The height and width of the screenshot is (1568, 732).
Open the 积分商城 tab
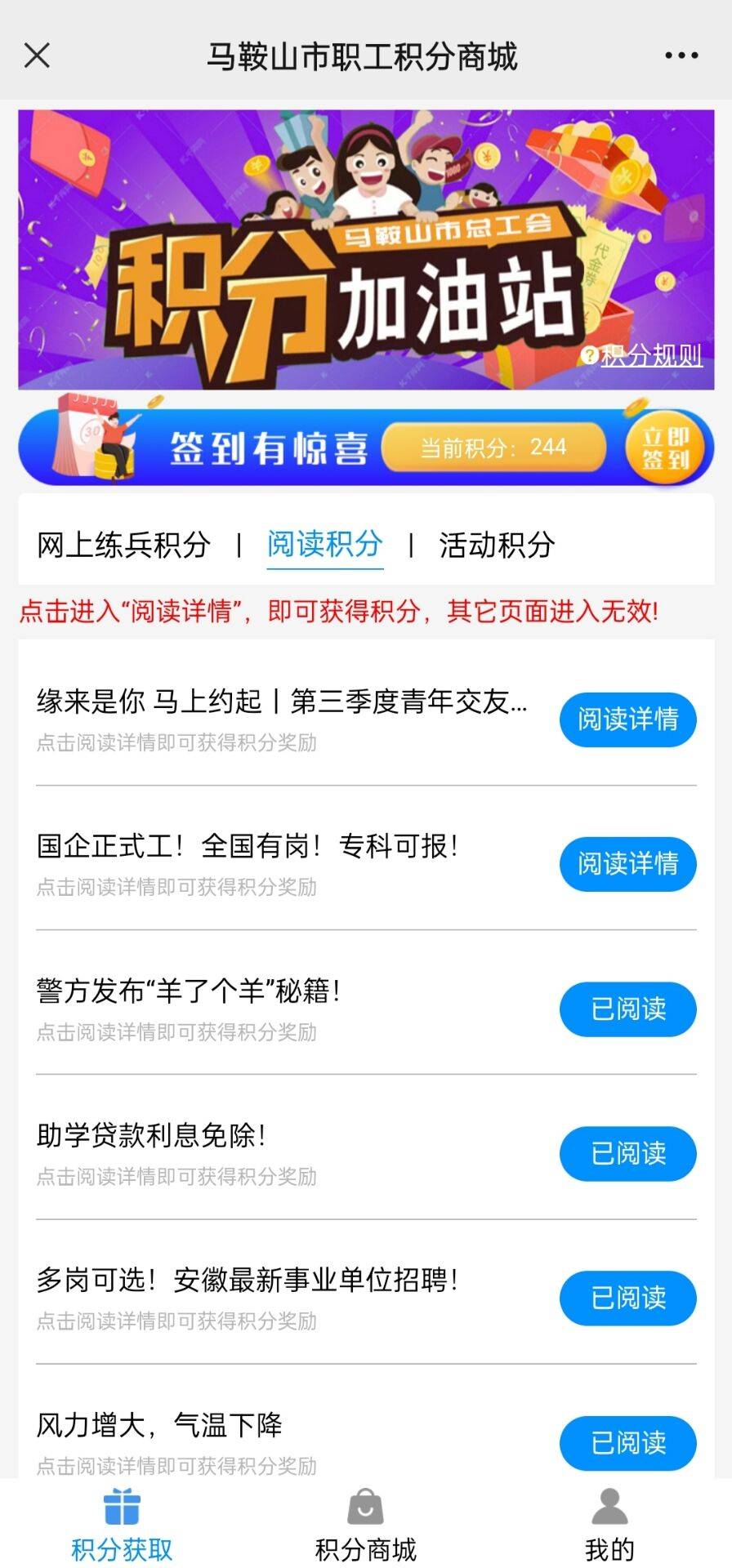[365, 1526]
